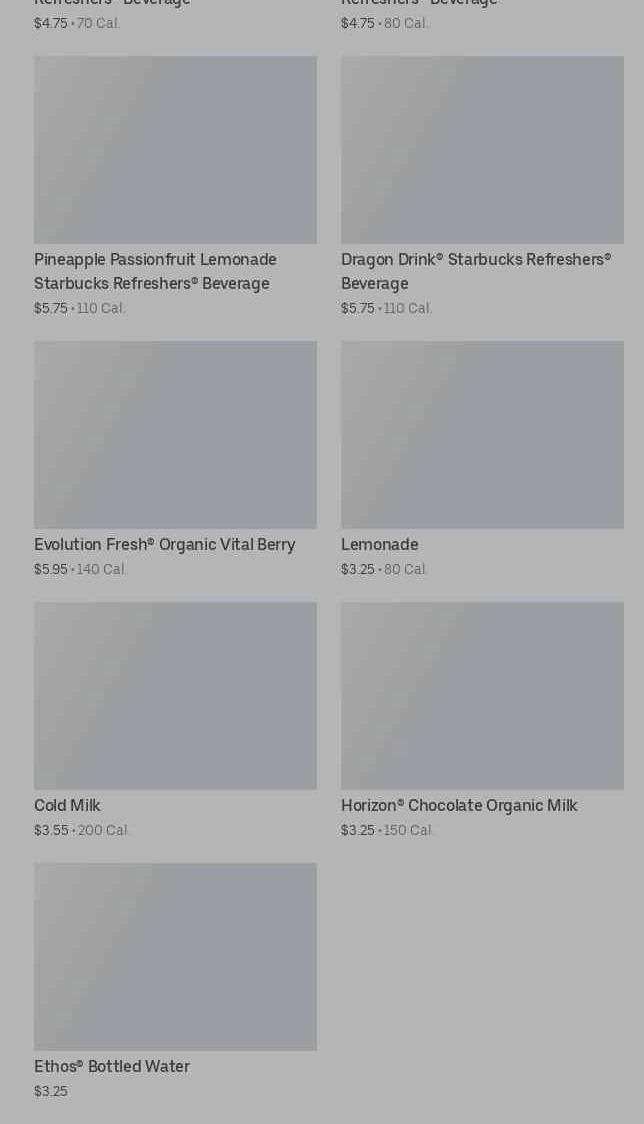Image resolution: width=644 pixels, height=1124 pixels.
Task: Open Pineapple Passionfruit Lemonade Refreshers item
Action: tap(175, 150)
